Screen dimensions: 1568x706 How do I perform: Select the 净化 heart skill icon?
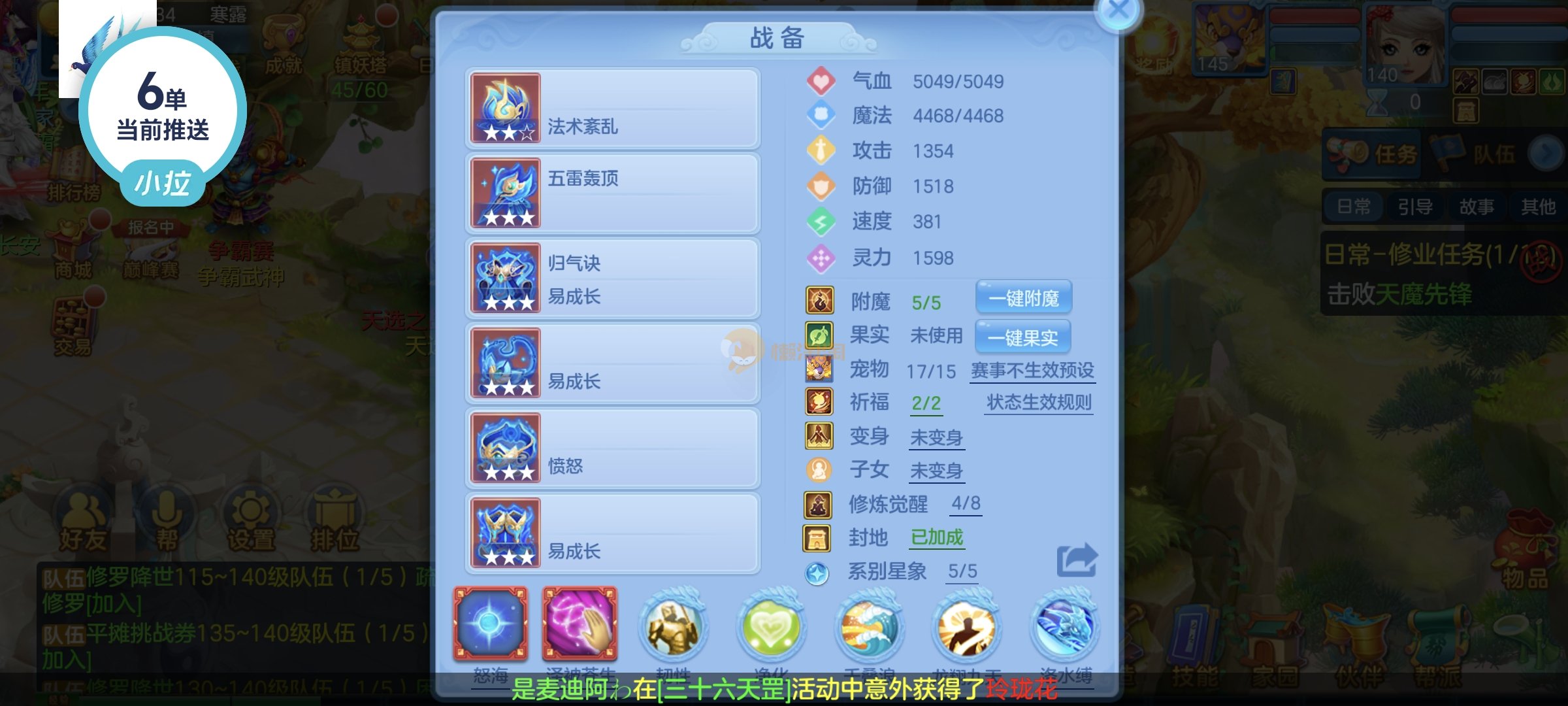(x=771, y=628)
